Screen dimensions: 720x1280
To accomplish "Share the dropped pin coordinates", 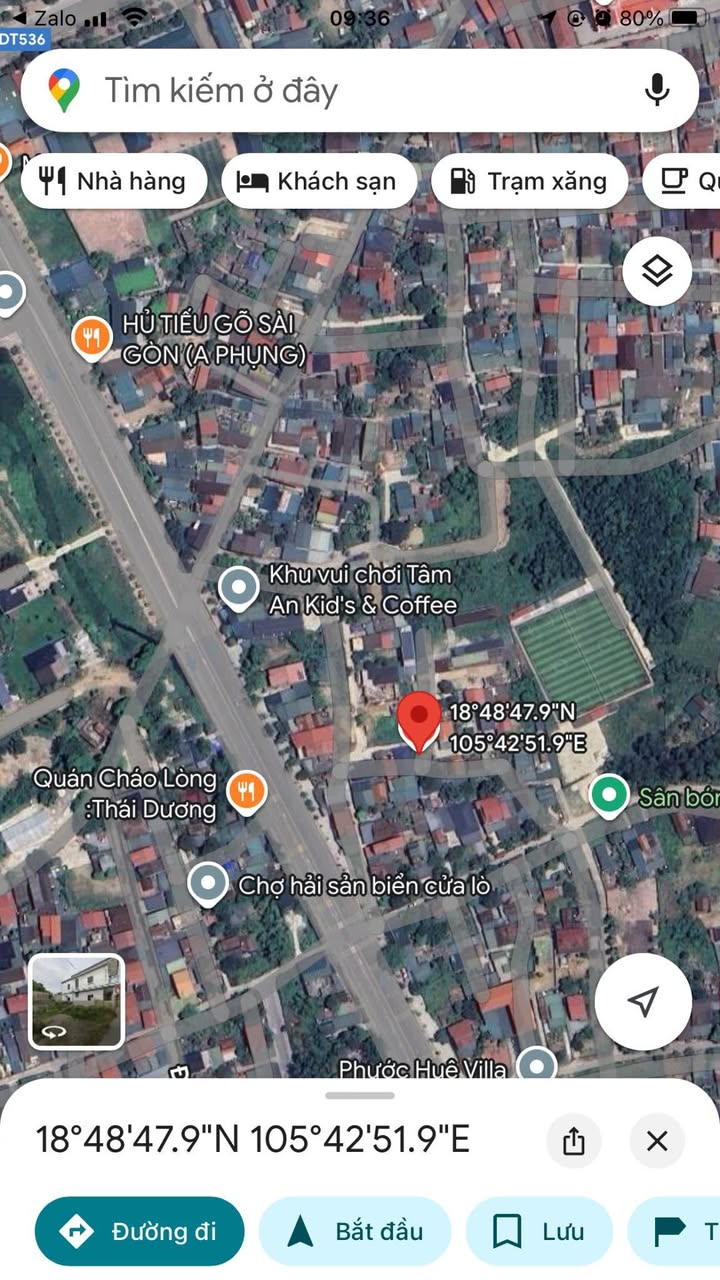I will click(x=574, y=1141).
